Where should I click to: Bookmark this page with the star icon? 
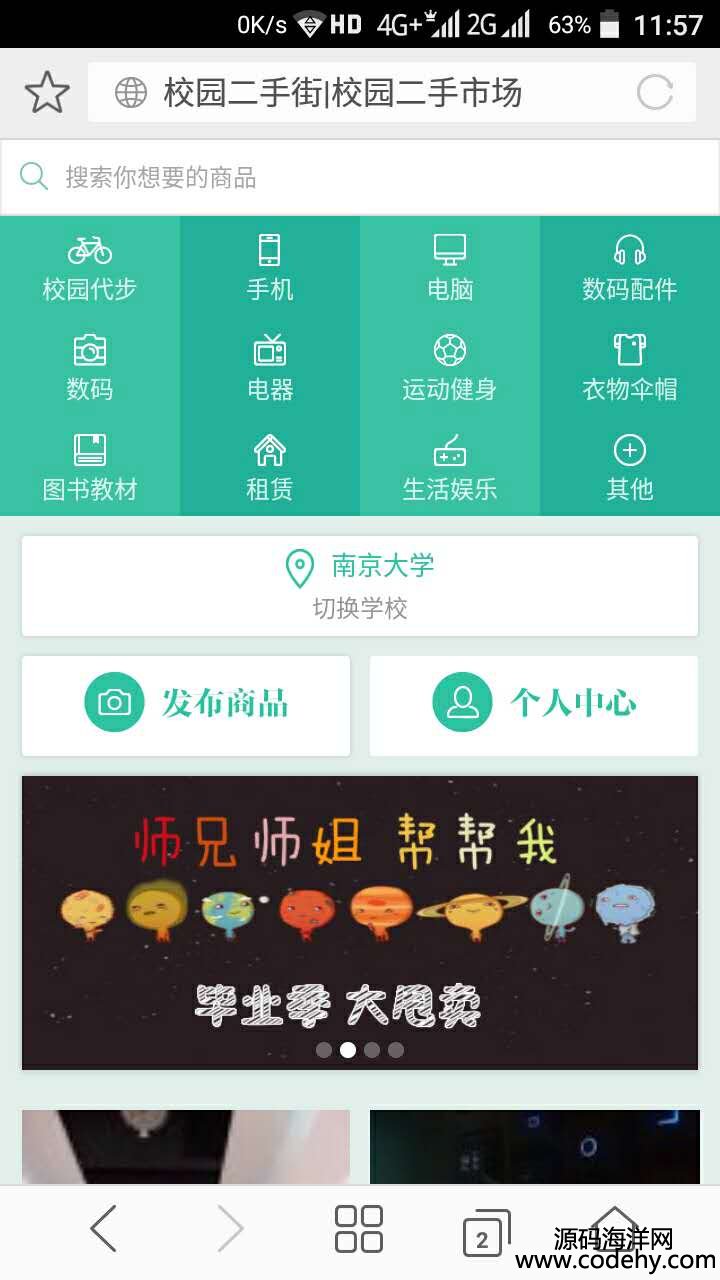pos(47,93)
